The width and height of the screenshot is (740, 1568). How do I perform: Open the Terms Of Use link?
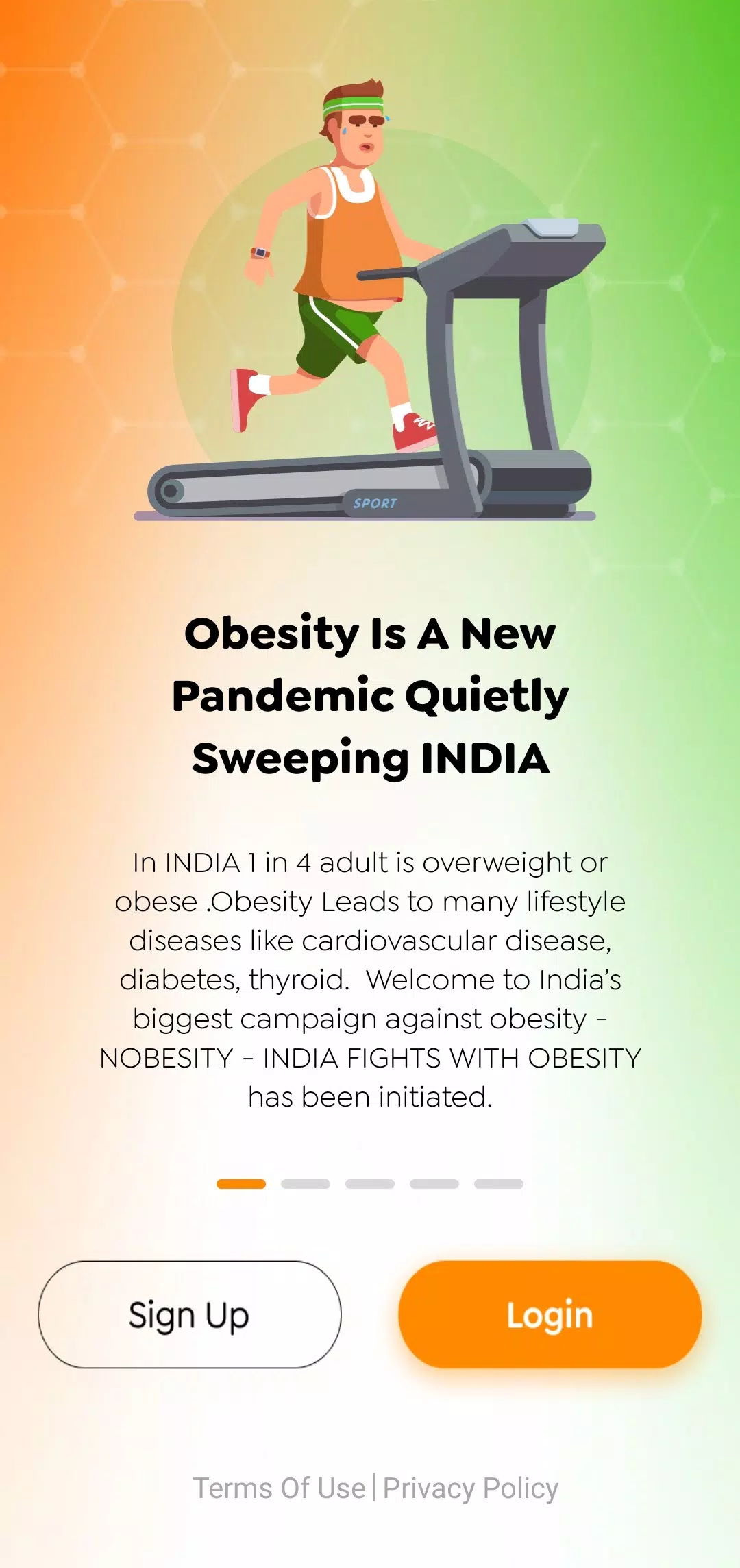coord(279,1488)
